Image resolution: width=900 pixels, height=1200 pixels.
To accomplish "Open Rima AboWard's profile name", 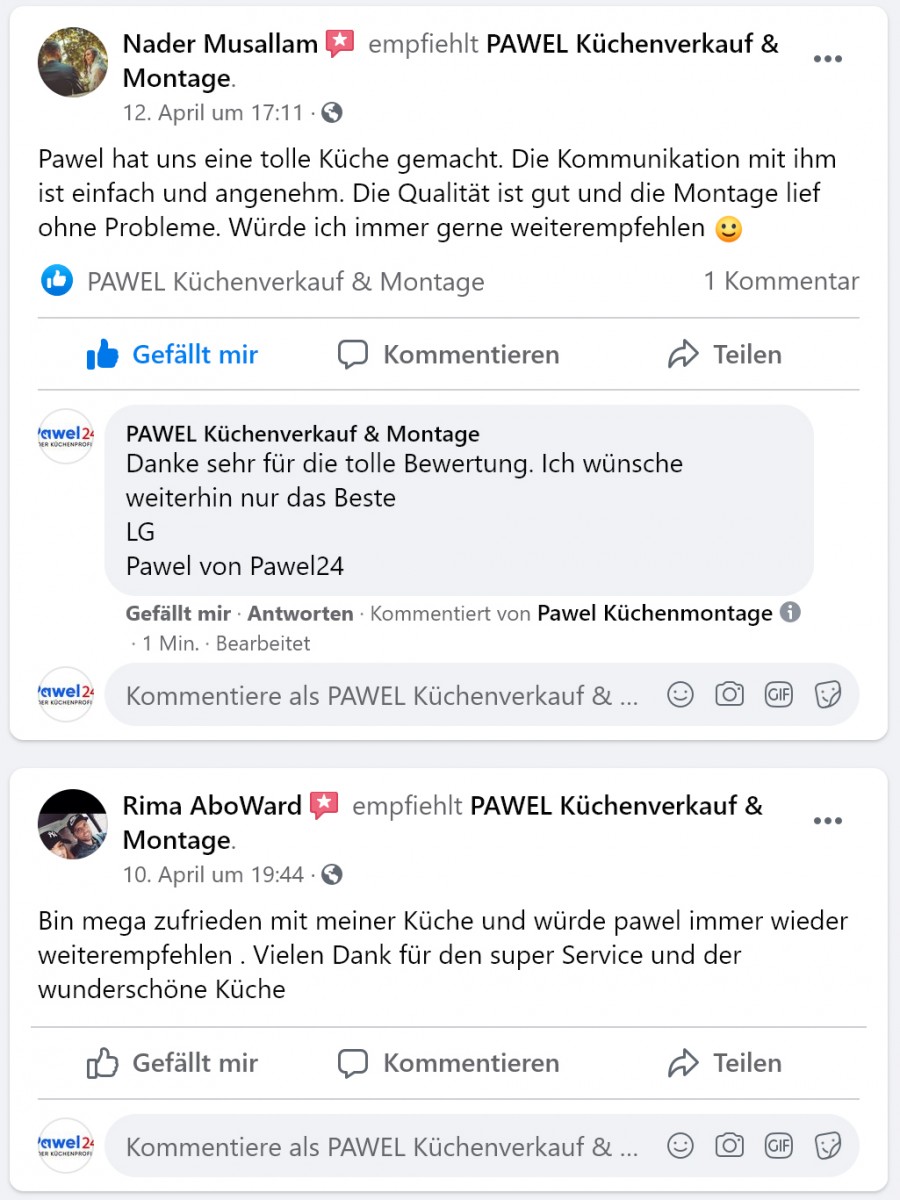I will pyautogui.click(x=212, y=806).
